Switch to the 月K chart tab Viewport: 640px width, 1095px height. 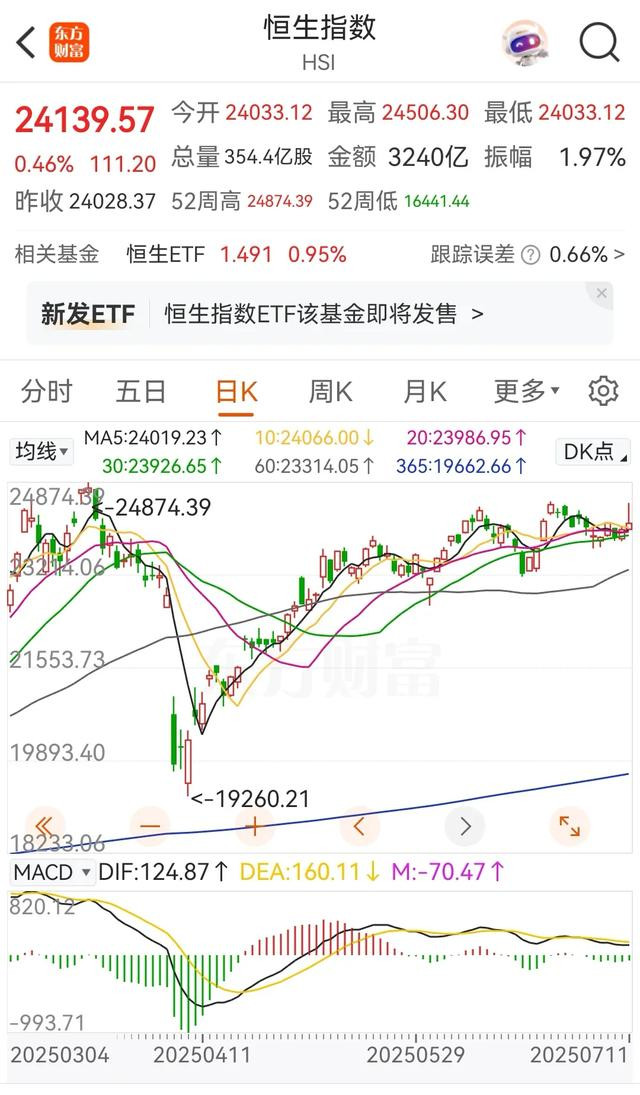[425, 391]
